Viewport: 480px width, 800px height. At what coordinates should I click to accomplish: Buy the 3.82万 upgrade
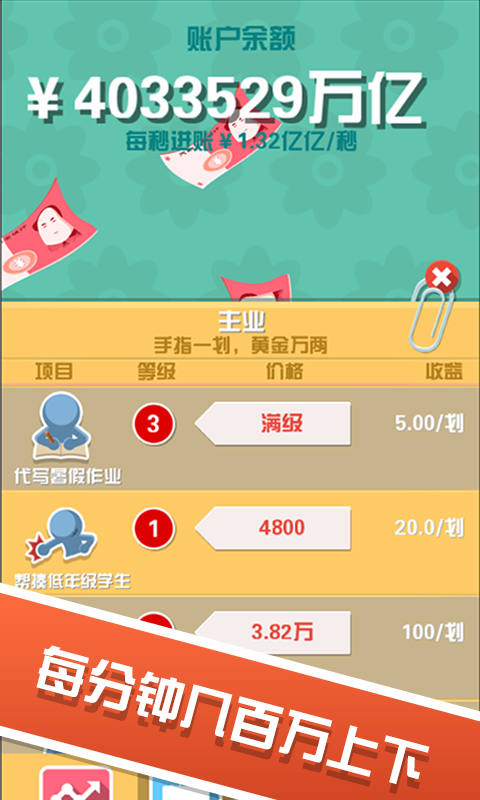click(273, 633)
